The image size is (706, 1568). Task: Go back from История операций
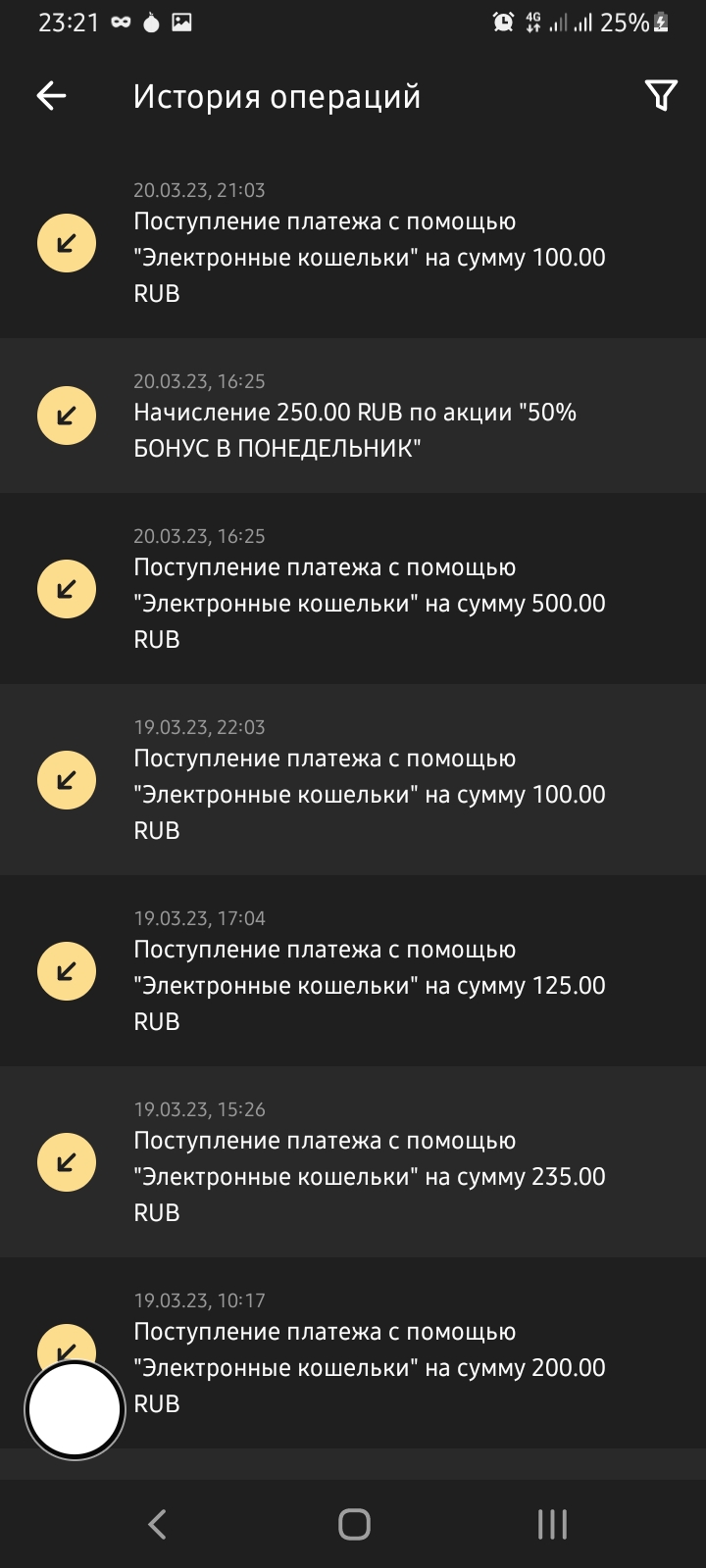[x=51, y=96]
